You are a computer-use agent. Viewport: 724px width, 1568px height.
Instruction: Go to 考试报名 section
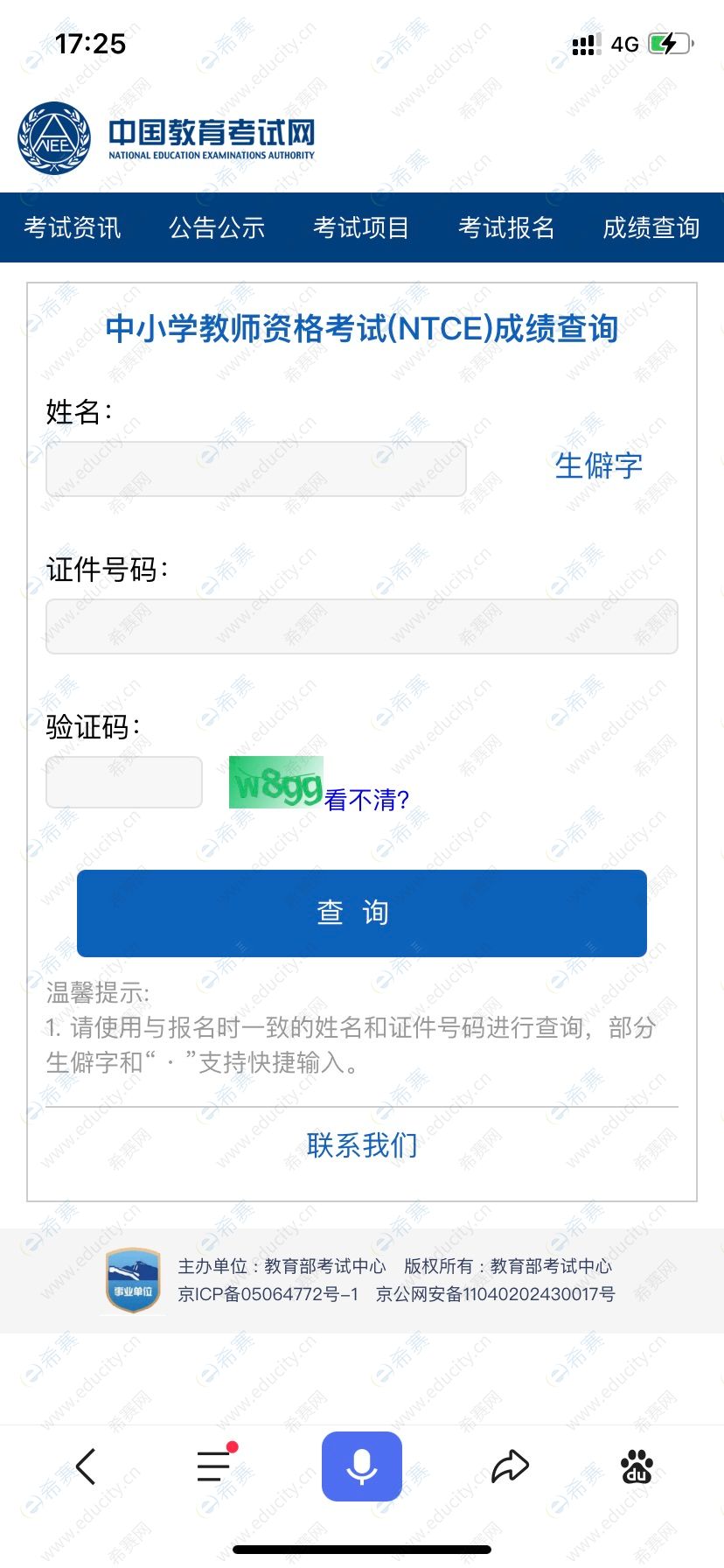pyautogui.click(x=506, y=227)
